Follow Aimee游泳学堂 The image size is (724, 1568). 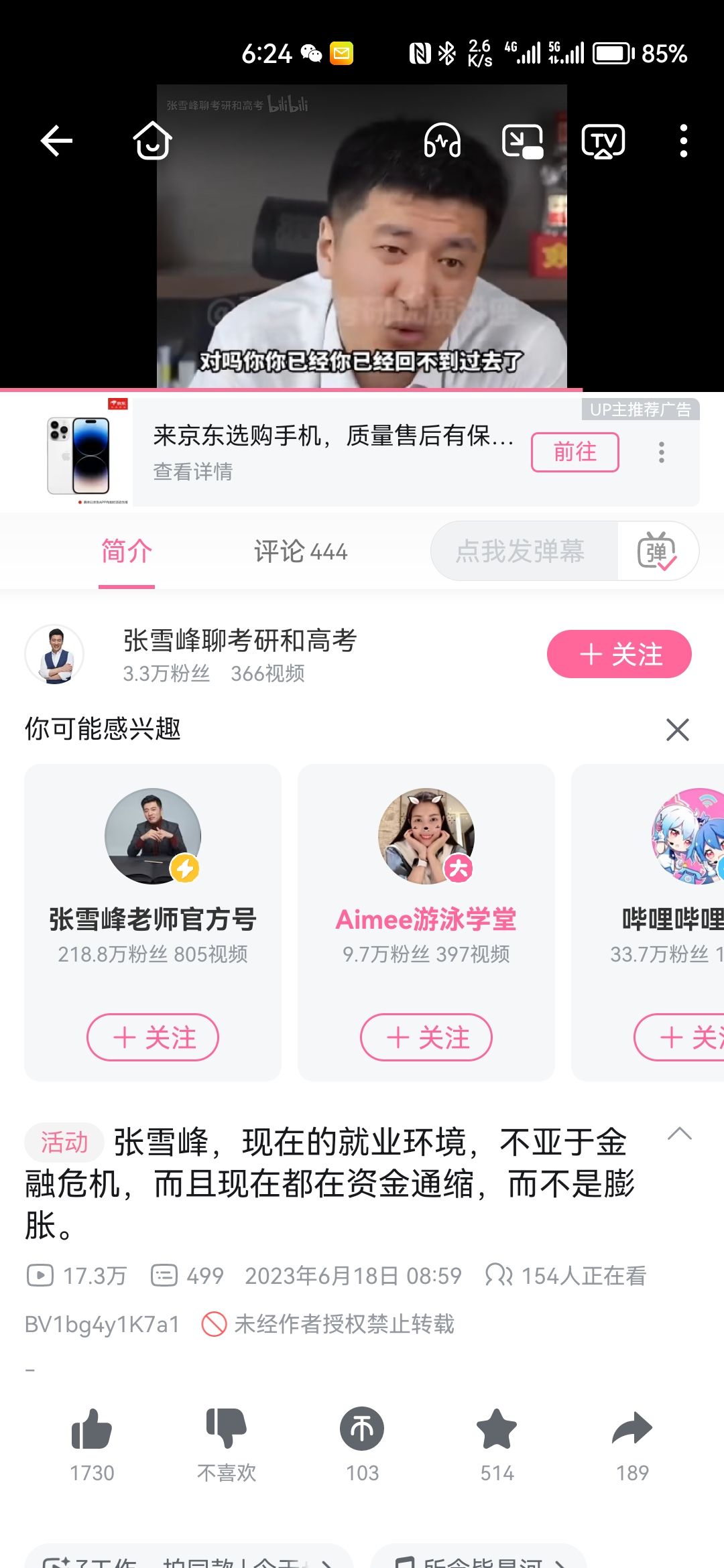[x=426, y=1037]
